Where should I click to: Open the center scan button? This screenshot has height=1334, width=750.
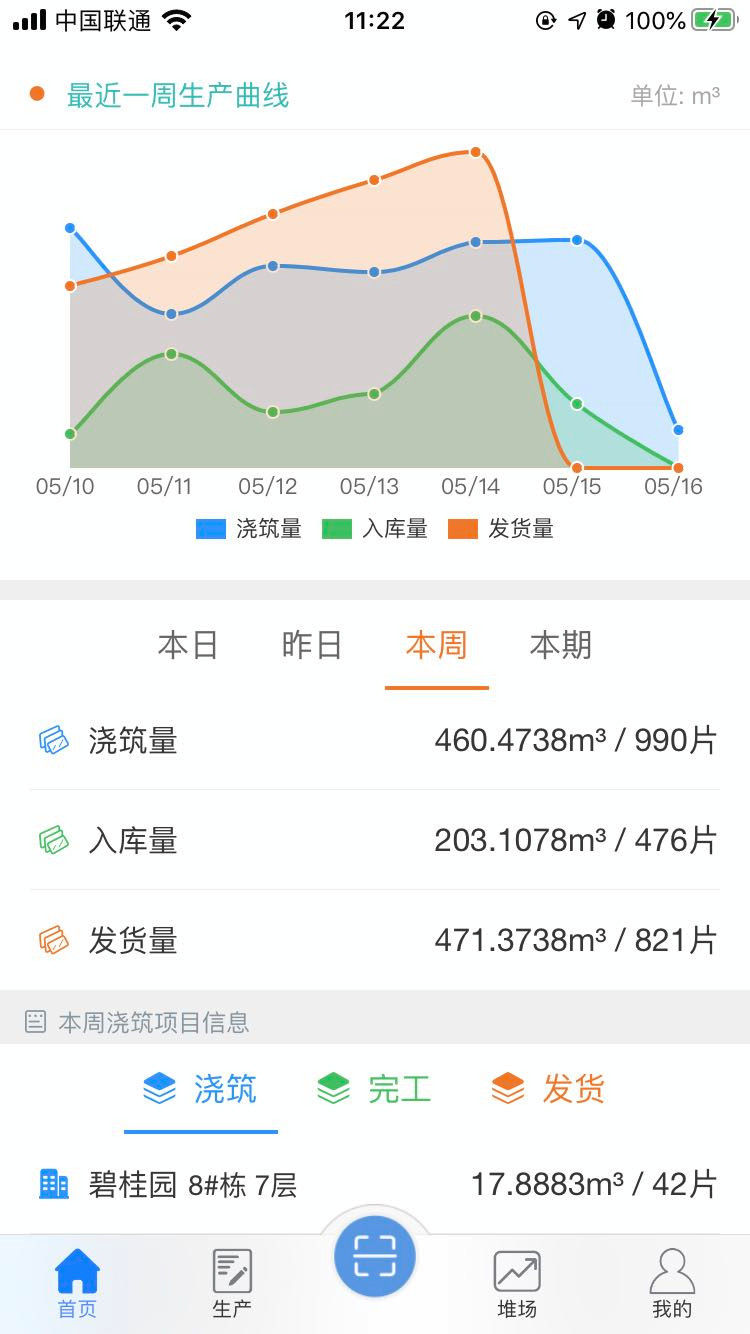click(375, 1256)
